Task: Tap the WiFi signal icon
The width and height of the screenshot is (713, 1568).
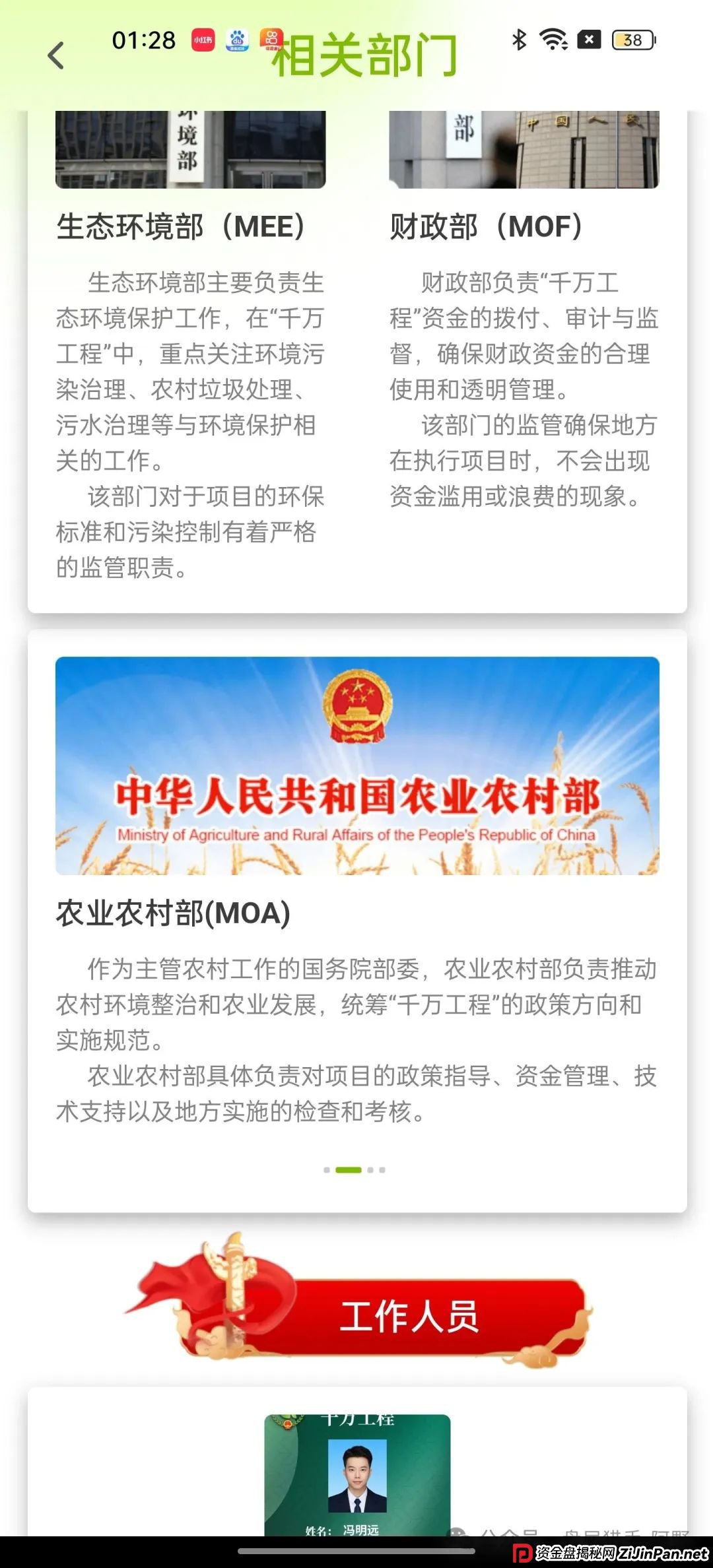Action: click(x=556, y=40)
